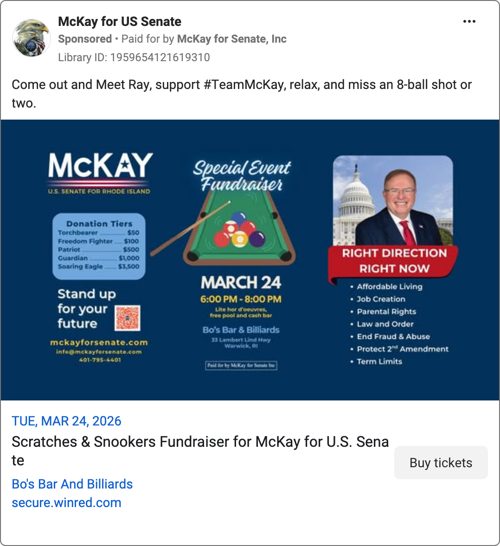Screen dimensions: 500x546
Task: Open Bo's Bar And Billiards venue link
Action: tap(72, 484)
